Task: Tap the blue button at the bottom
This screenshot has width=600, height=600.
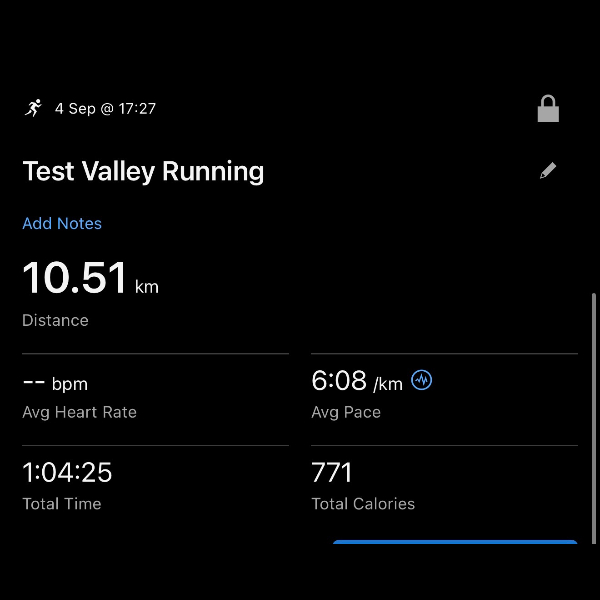Action: click(455, 542)
